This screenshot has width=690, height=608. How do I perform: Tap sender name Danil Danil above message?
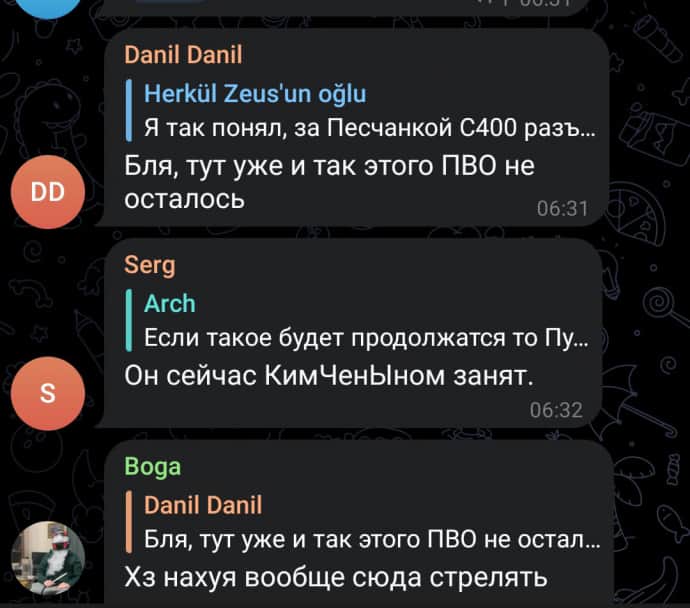tap(183, 55)
